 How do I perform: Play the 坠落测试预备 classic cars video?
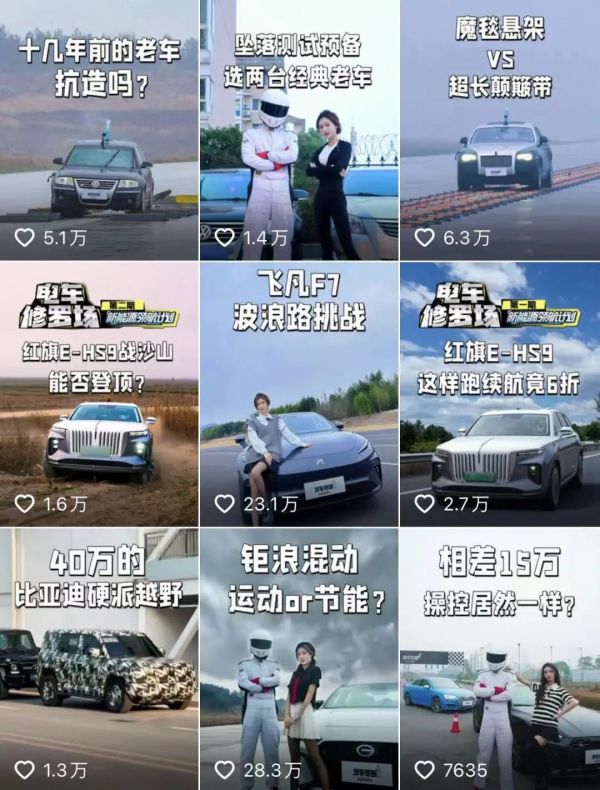(298, 130)
